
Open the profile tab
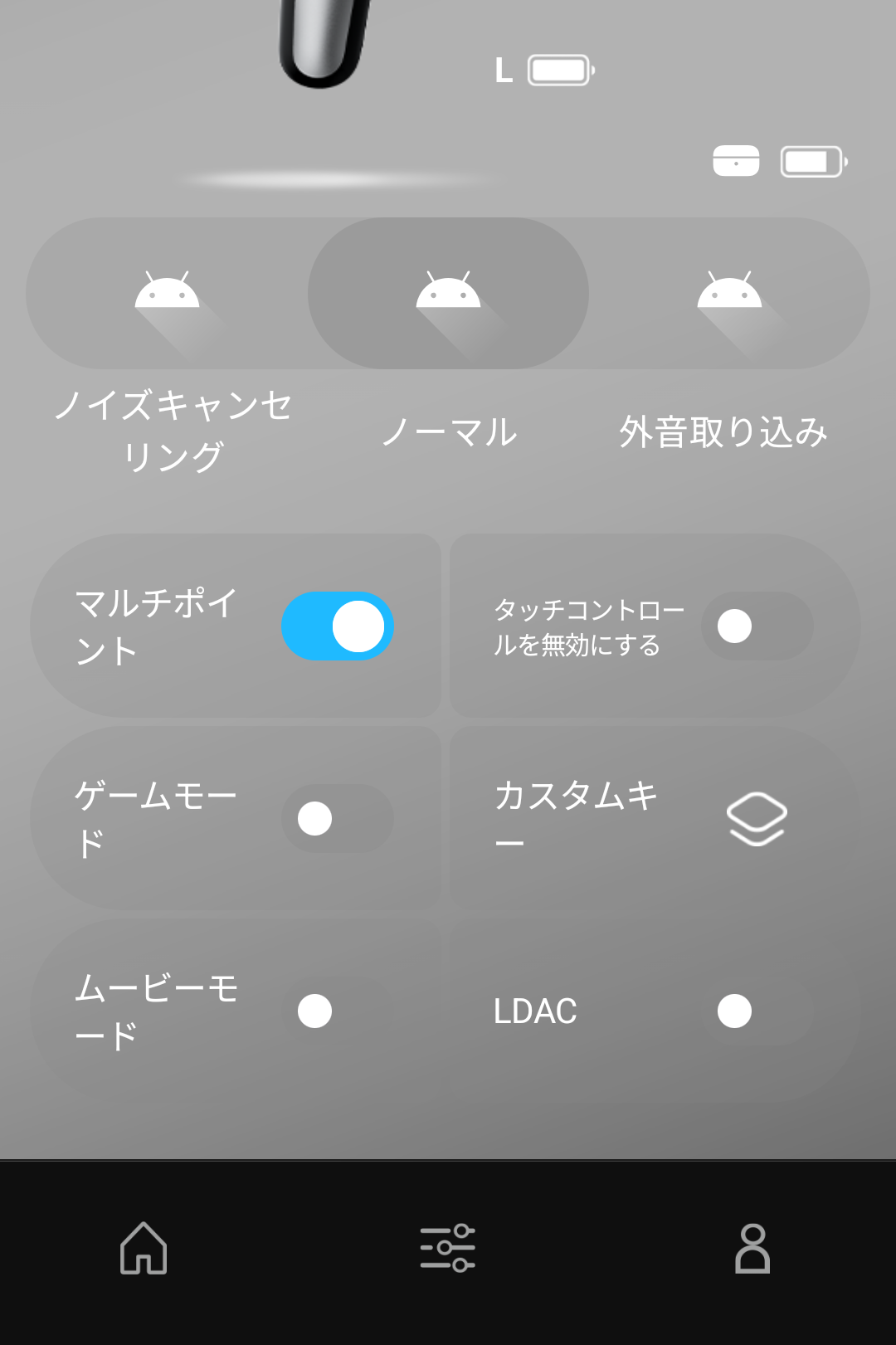752,1248
